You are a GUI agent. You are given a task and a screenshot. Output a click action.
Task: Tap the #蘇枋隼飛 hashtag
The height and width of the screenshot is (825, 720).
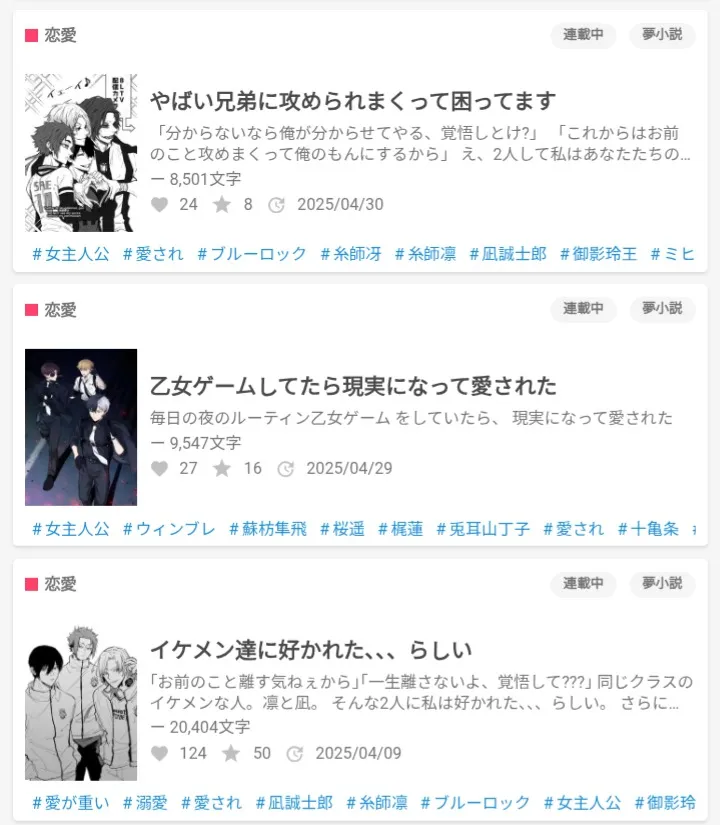(x=268, y=529)
